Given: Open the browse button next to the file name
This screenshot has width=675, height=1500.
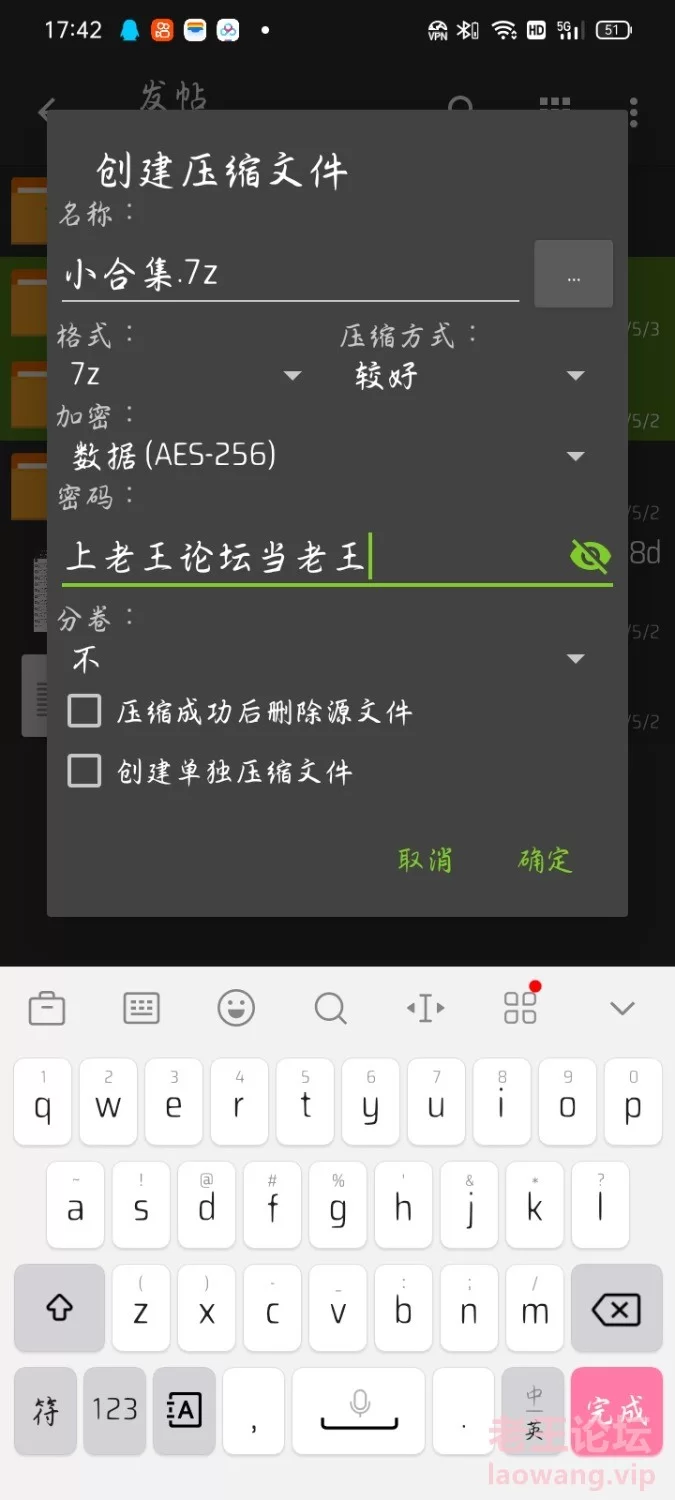Looking at the screenshot, I should tap(573, 274).
